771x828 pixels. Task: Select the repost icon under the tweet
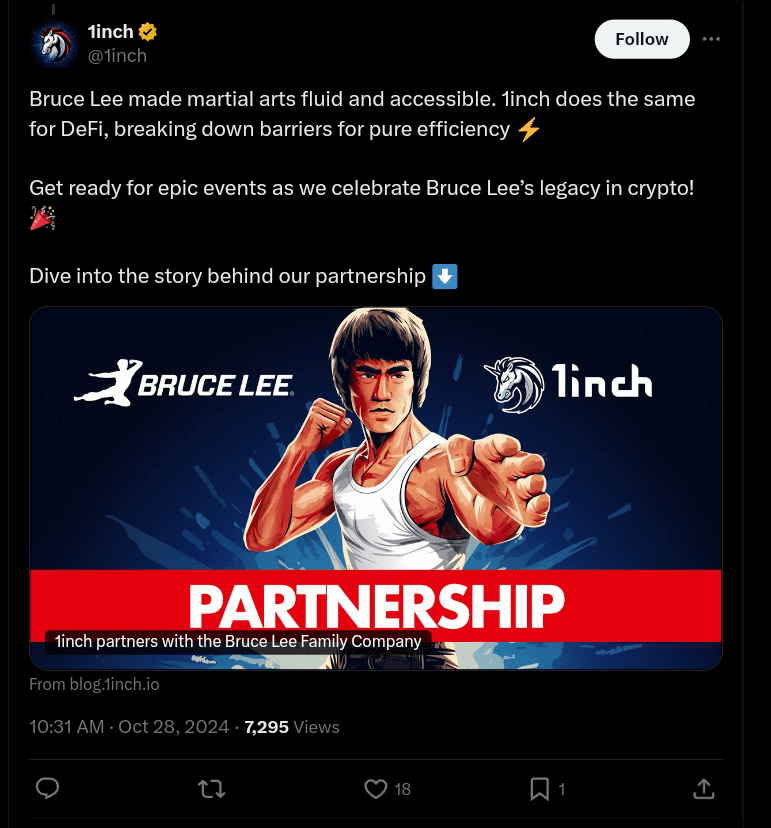coord(211,788)
